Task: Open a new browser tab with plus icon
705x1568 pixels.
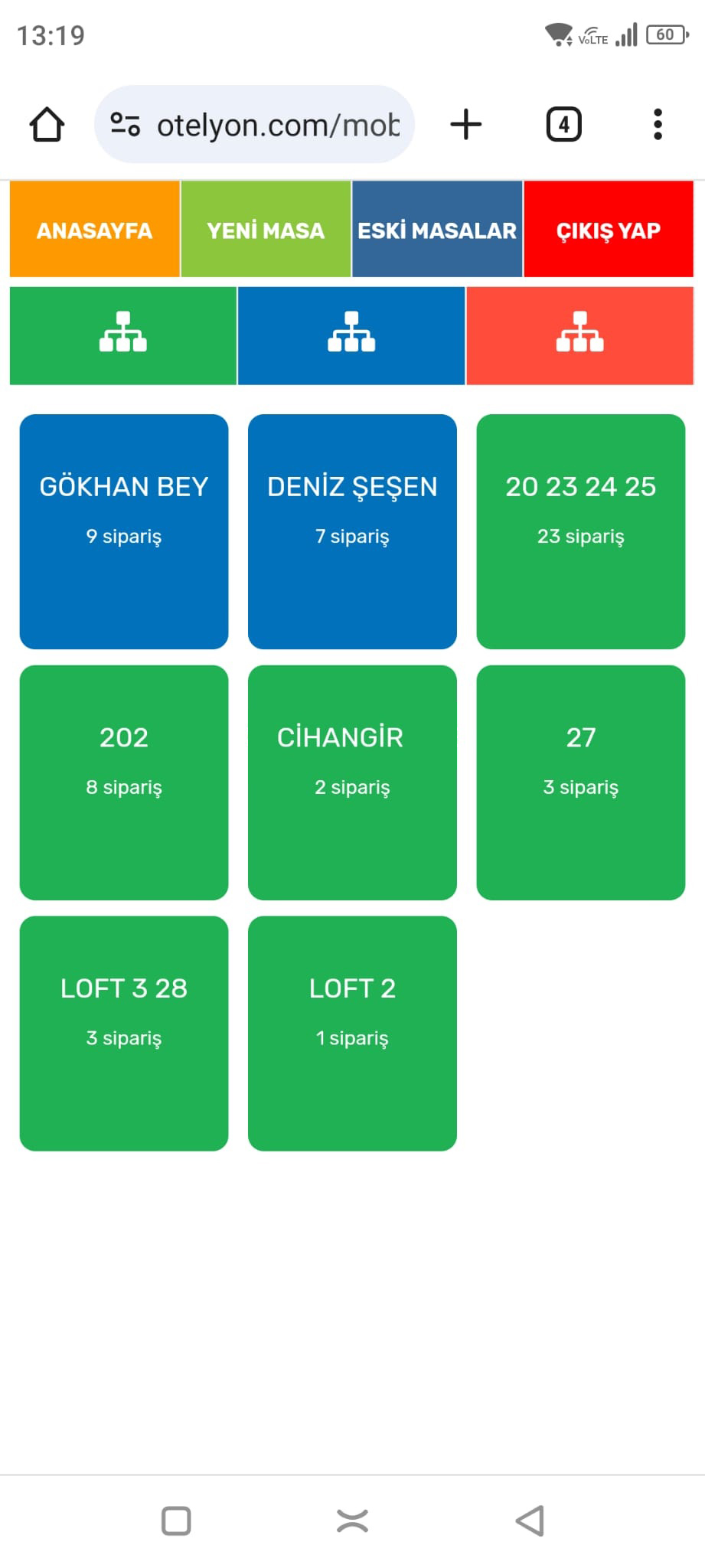Action: pos(466,124)
